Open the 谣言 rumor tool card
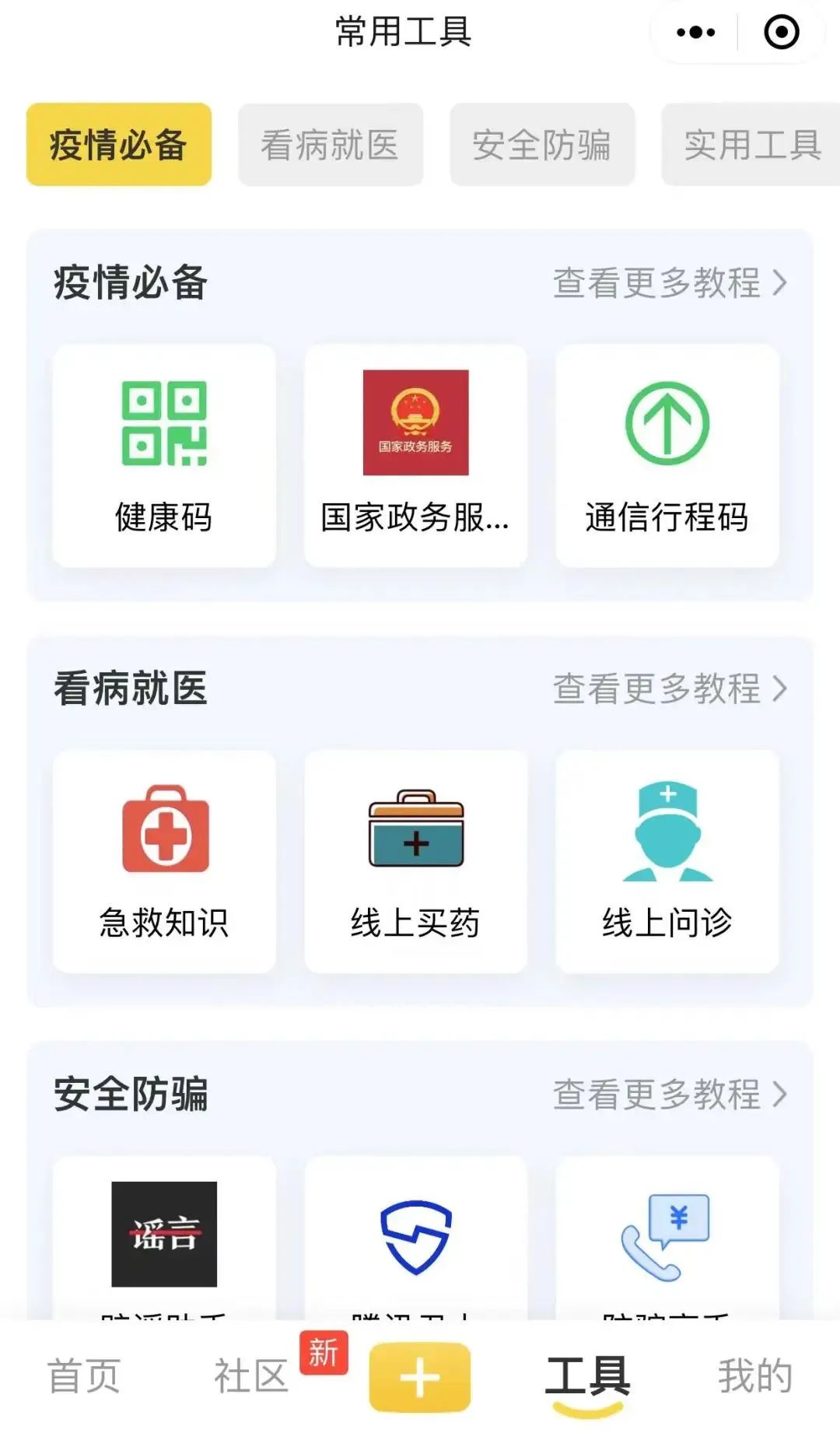This screenshot has height=1440, width=840. click(x=164, y=1239)
